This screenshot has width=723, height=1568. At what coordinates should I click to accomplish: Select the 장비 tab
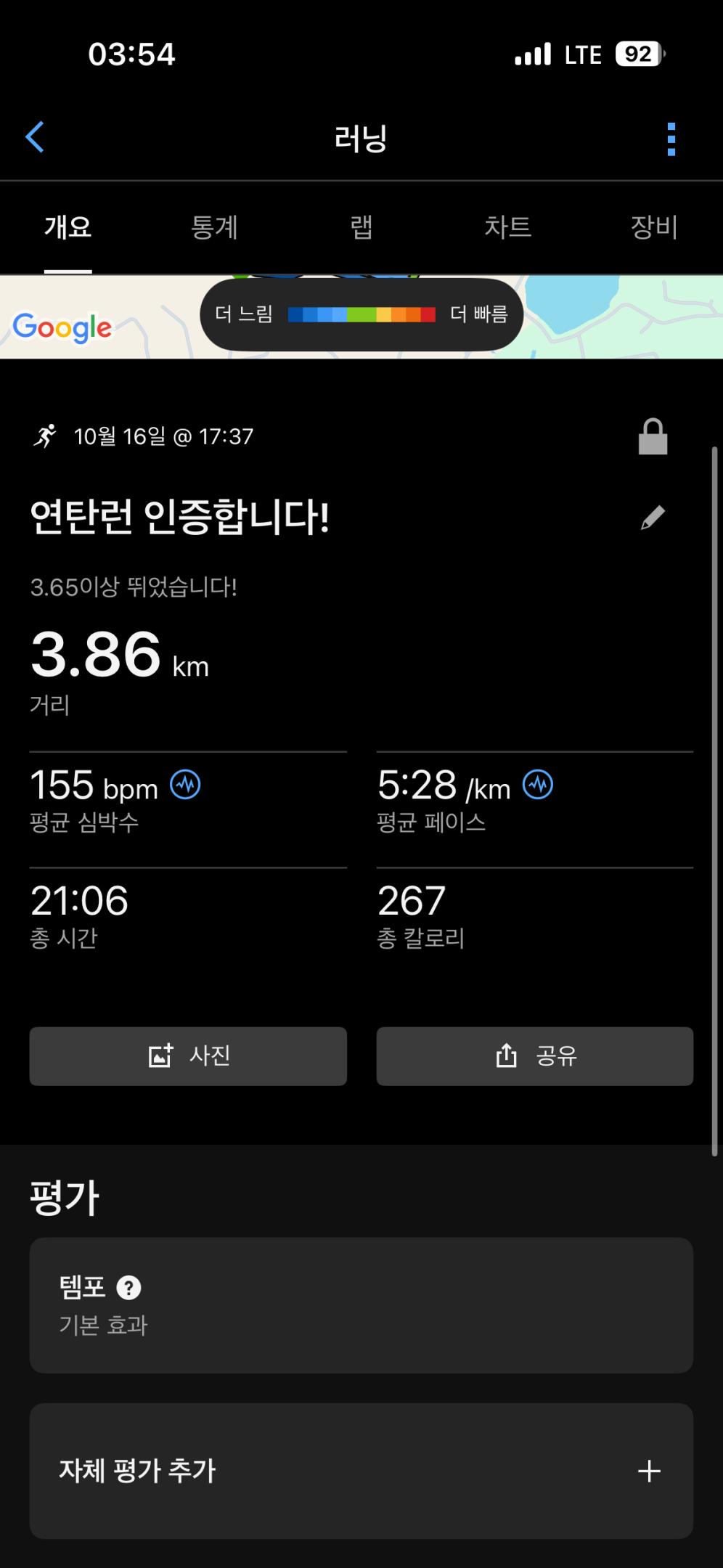click(653, 227)
